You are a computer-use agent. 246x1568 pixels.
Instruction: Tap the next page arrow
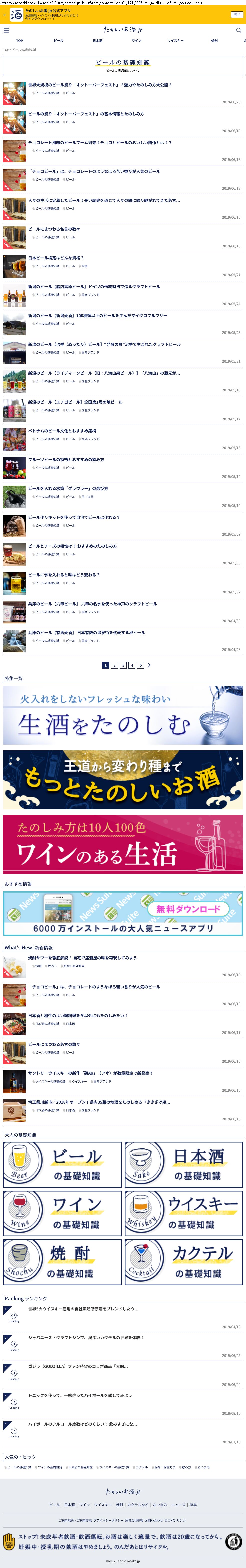coord(149,665)
